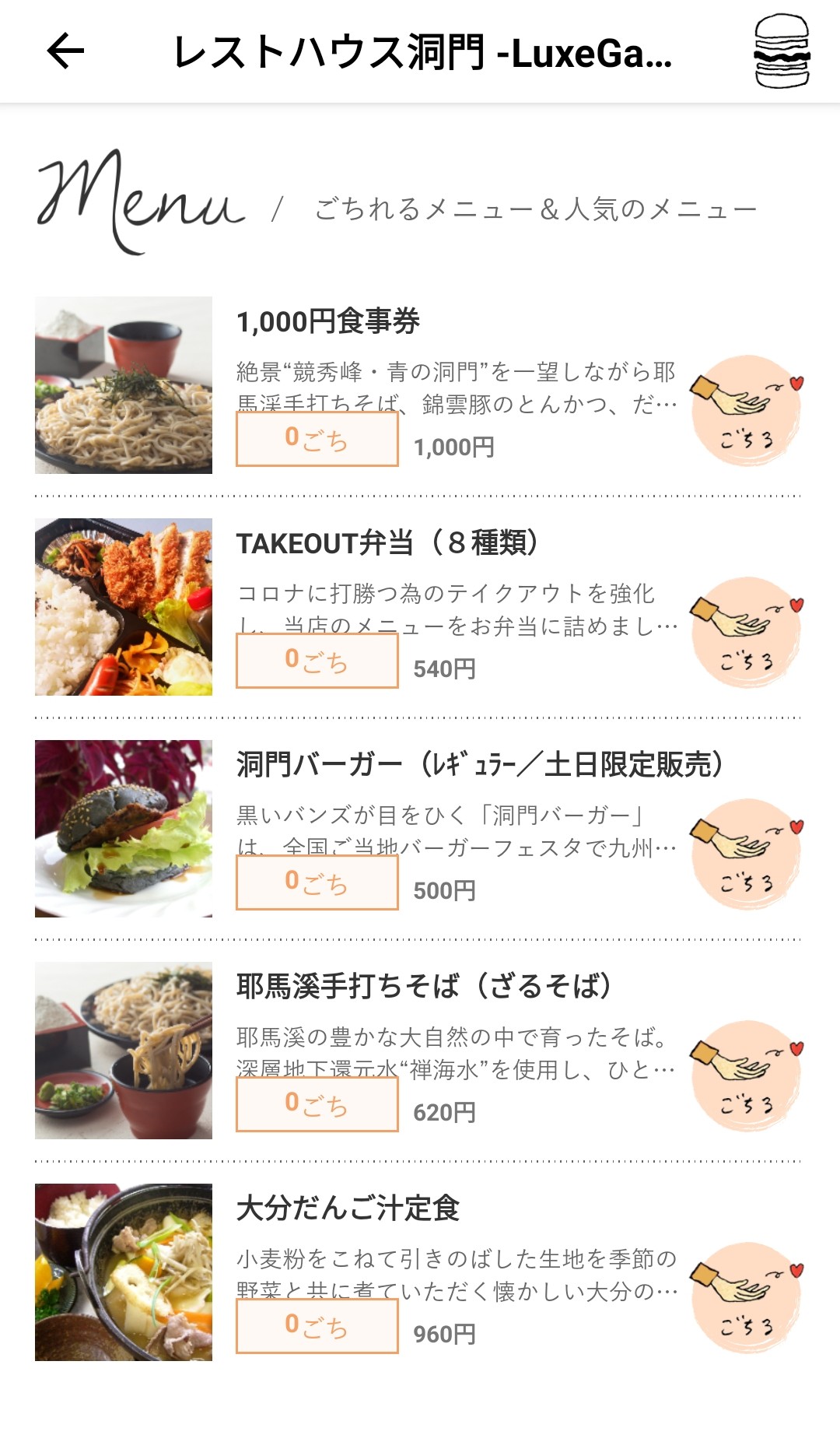View the 0ごち count for 耶馬溪手打ちそば

pos(317,1104)
